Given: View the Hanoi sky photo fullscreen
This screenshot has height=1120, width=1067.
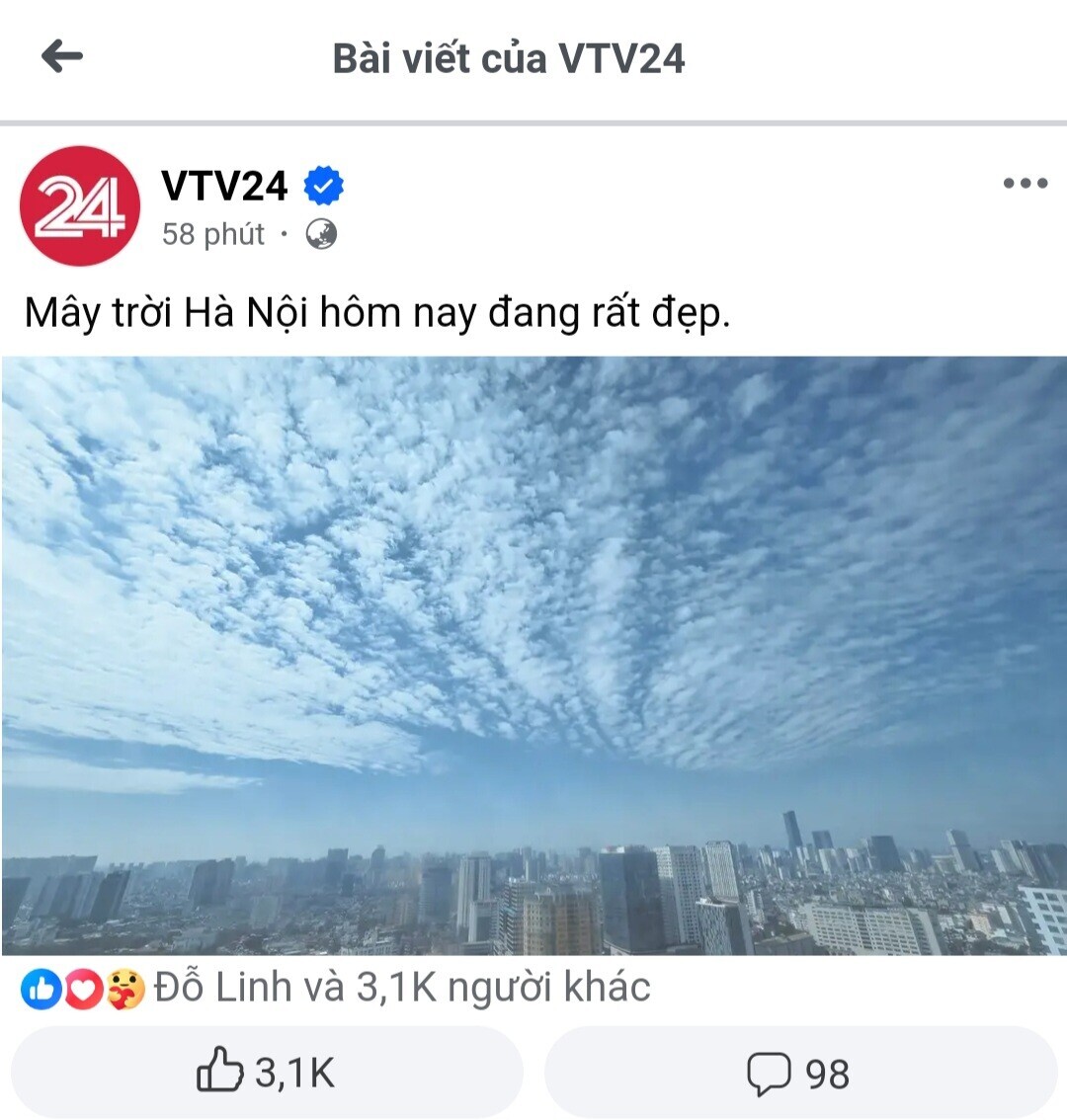Looking at the screenshot, I should (x=533, y=655).
